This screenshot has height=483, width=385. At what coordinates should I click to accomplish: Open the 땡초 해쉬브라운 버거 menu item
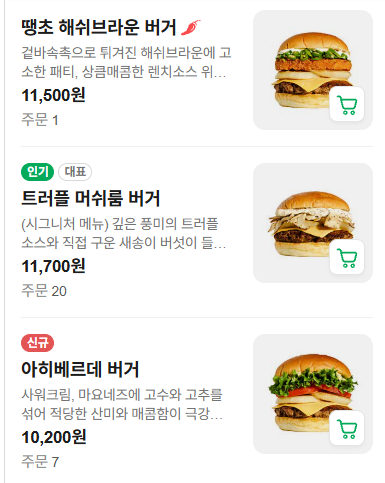197,70
